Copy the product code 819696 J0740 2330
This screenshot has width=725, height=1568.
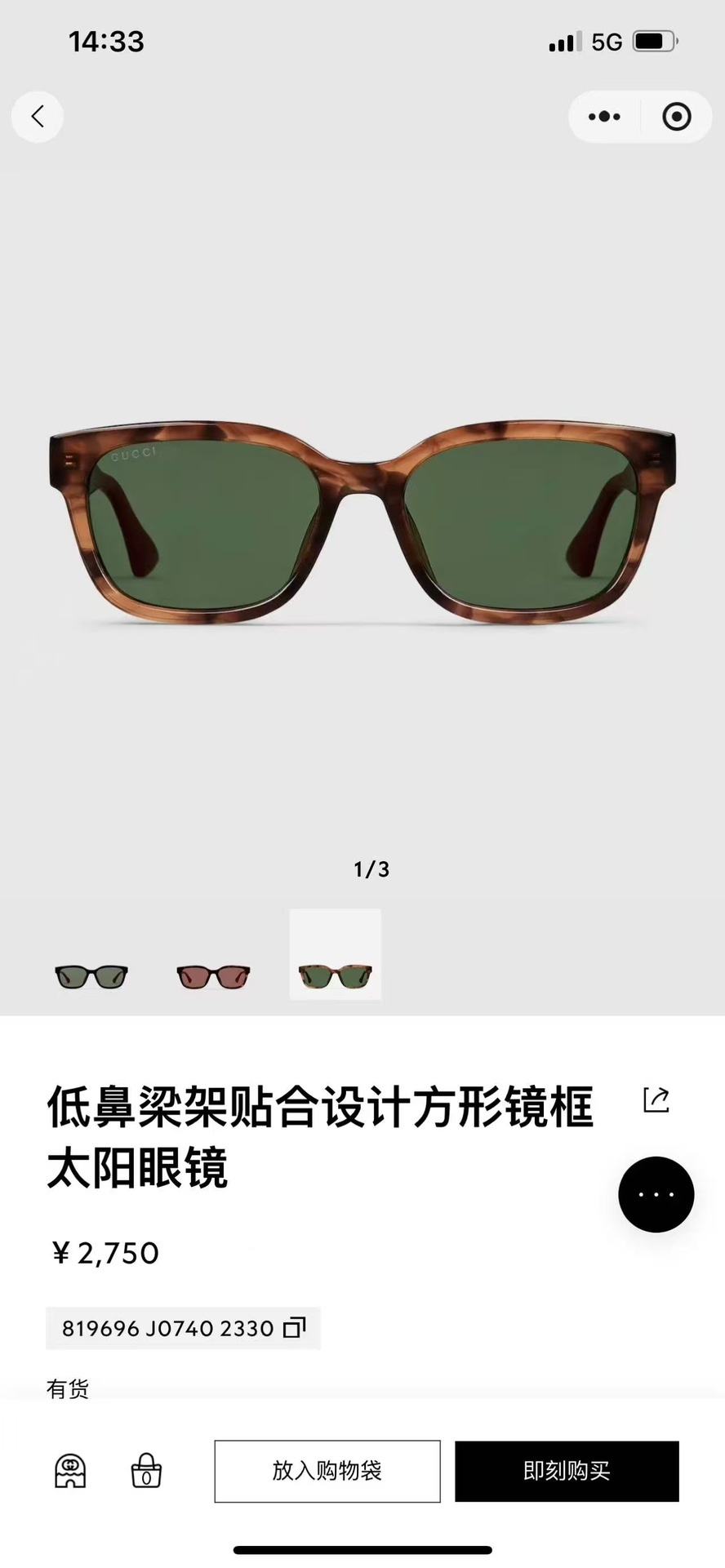tap(294, 1328)
